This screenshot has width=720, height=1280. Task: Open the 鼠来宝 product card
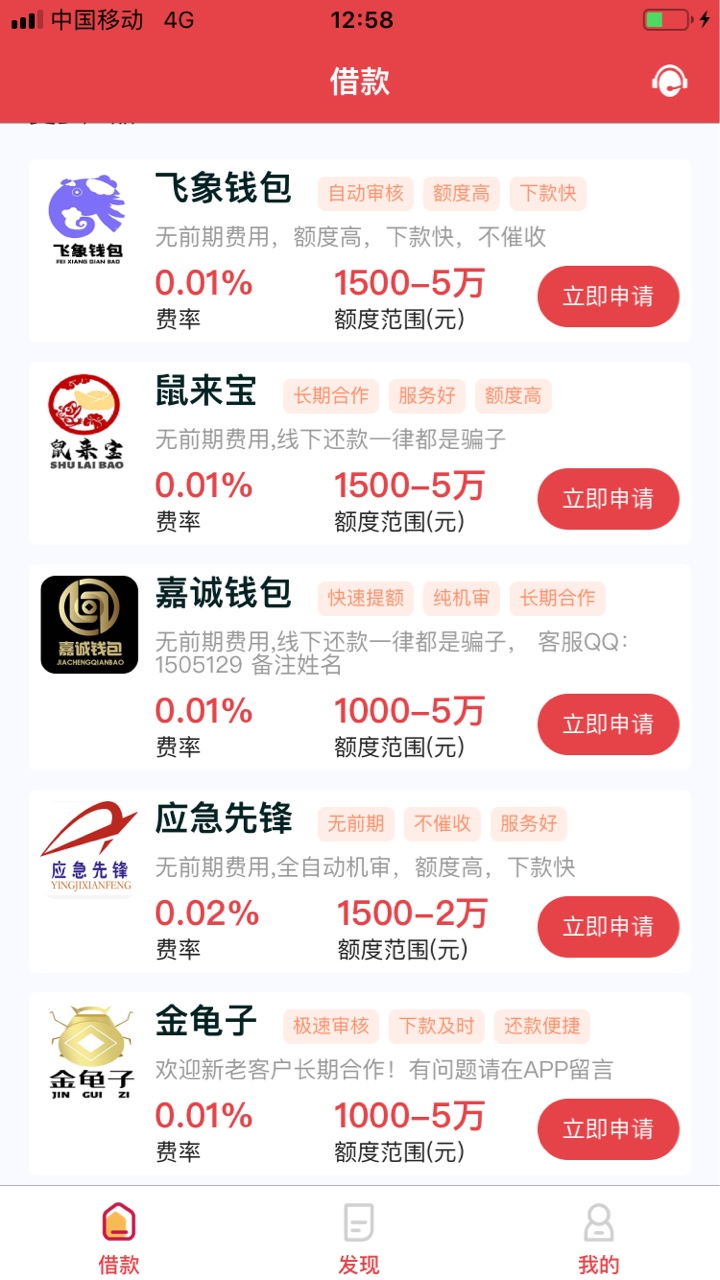pyautogui.click(x=359, y=453)
